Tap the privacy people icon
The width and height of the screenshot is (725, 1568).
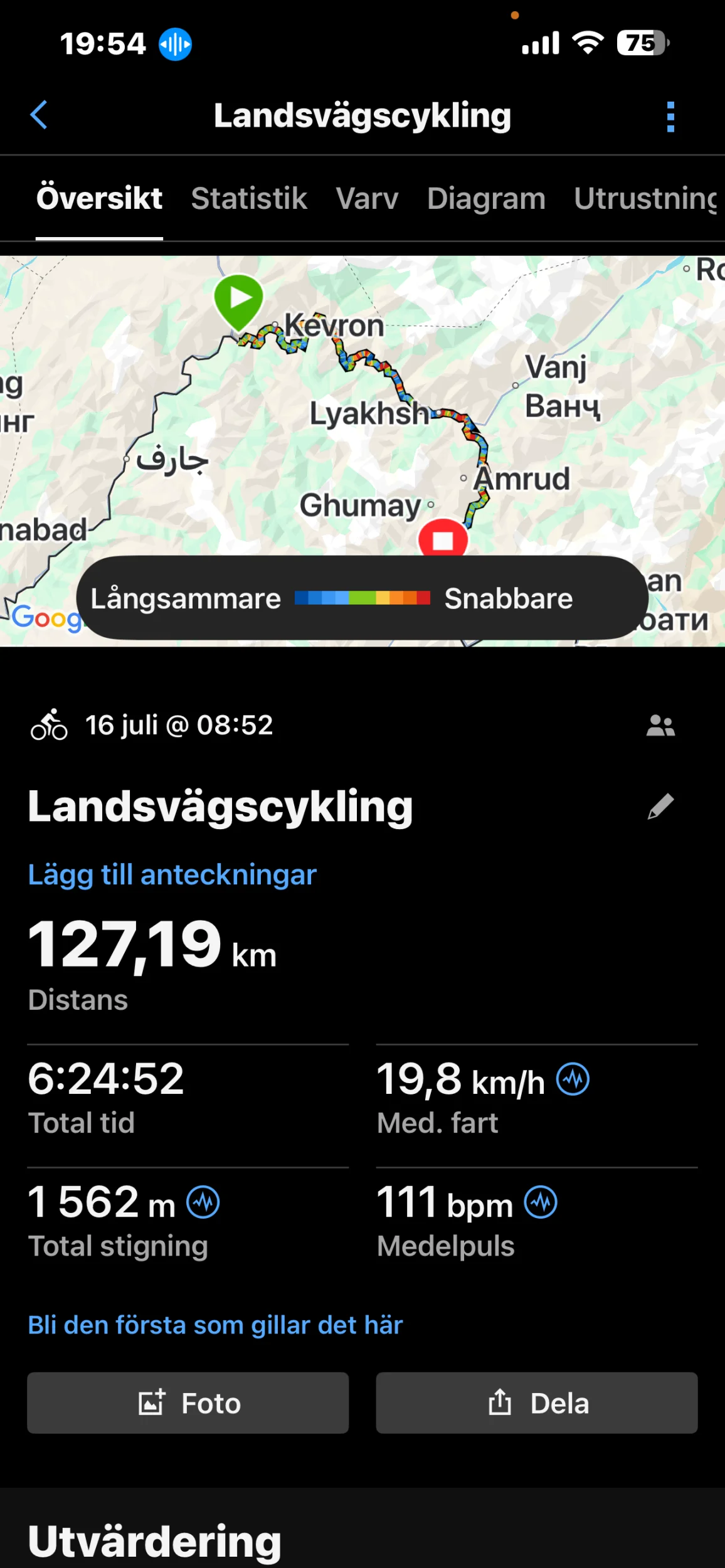click(x=660, y=726)
